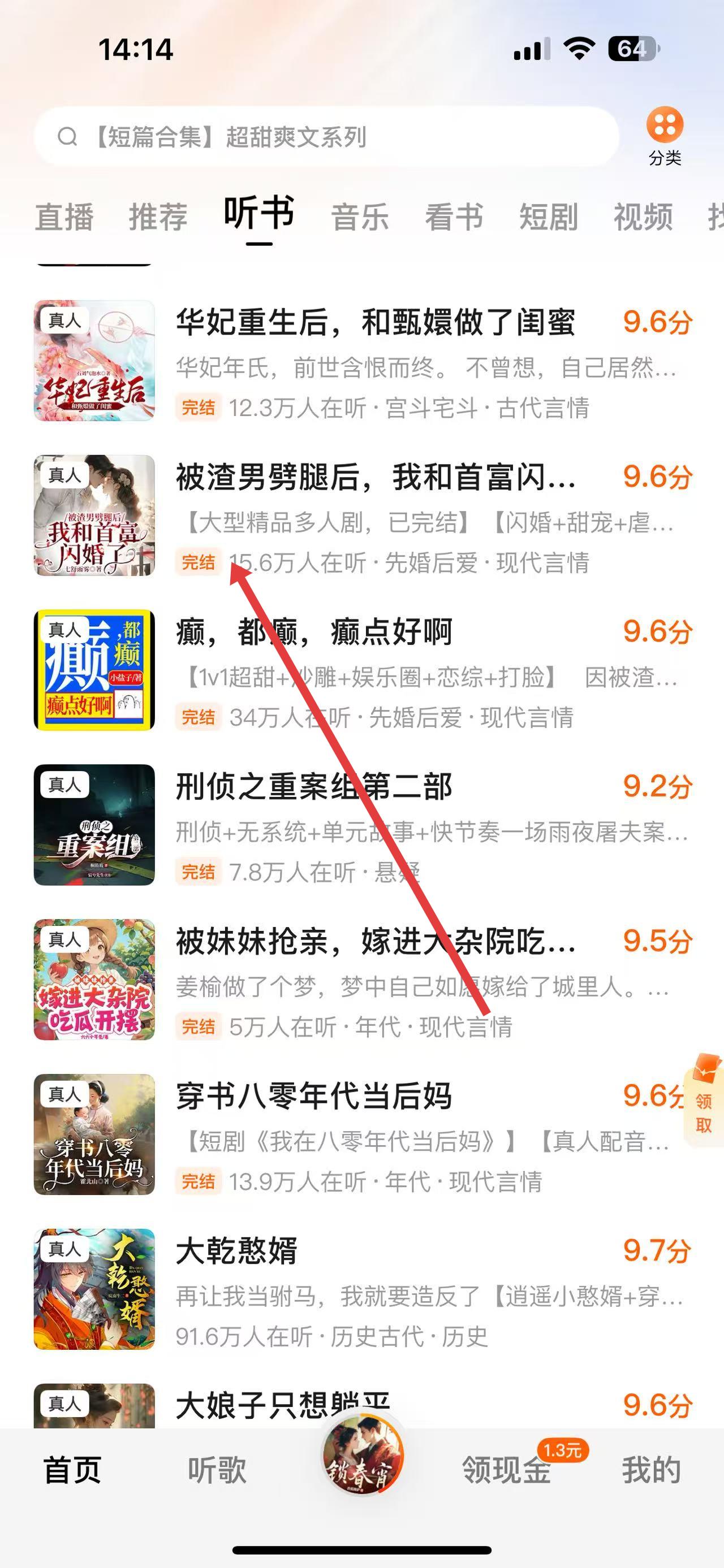724x1568 pixels.
Task: Open audiobook 华妃重生后，和甄嬛做了闺蜜
Action: tap(375, 323)
